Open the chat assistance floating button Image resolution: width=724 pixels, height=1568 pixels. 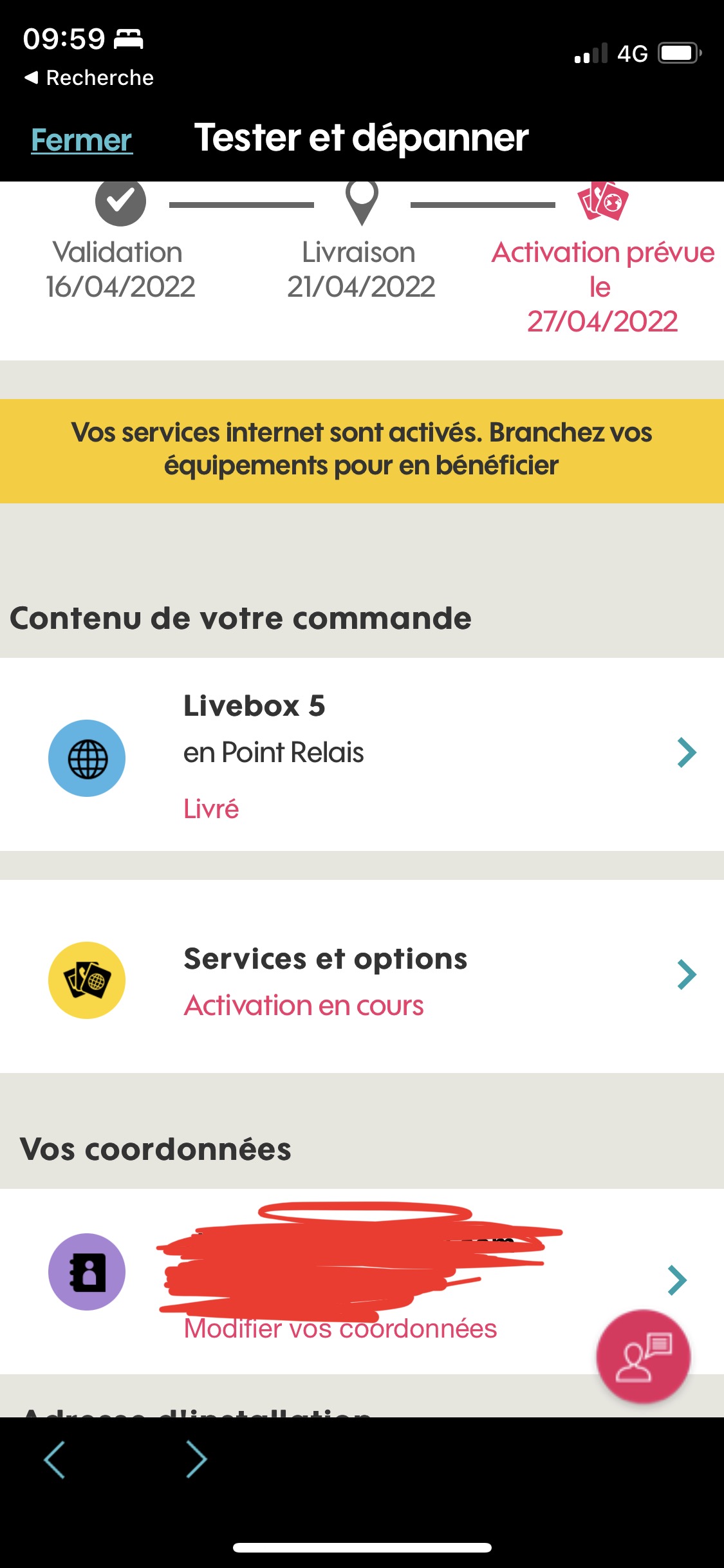click(x=642, y=1356)
